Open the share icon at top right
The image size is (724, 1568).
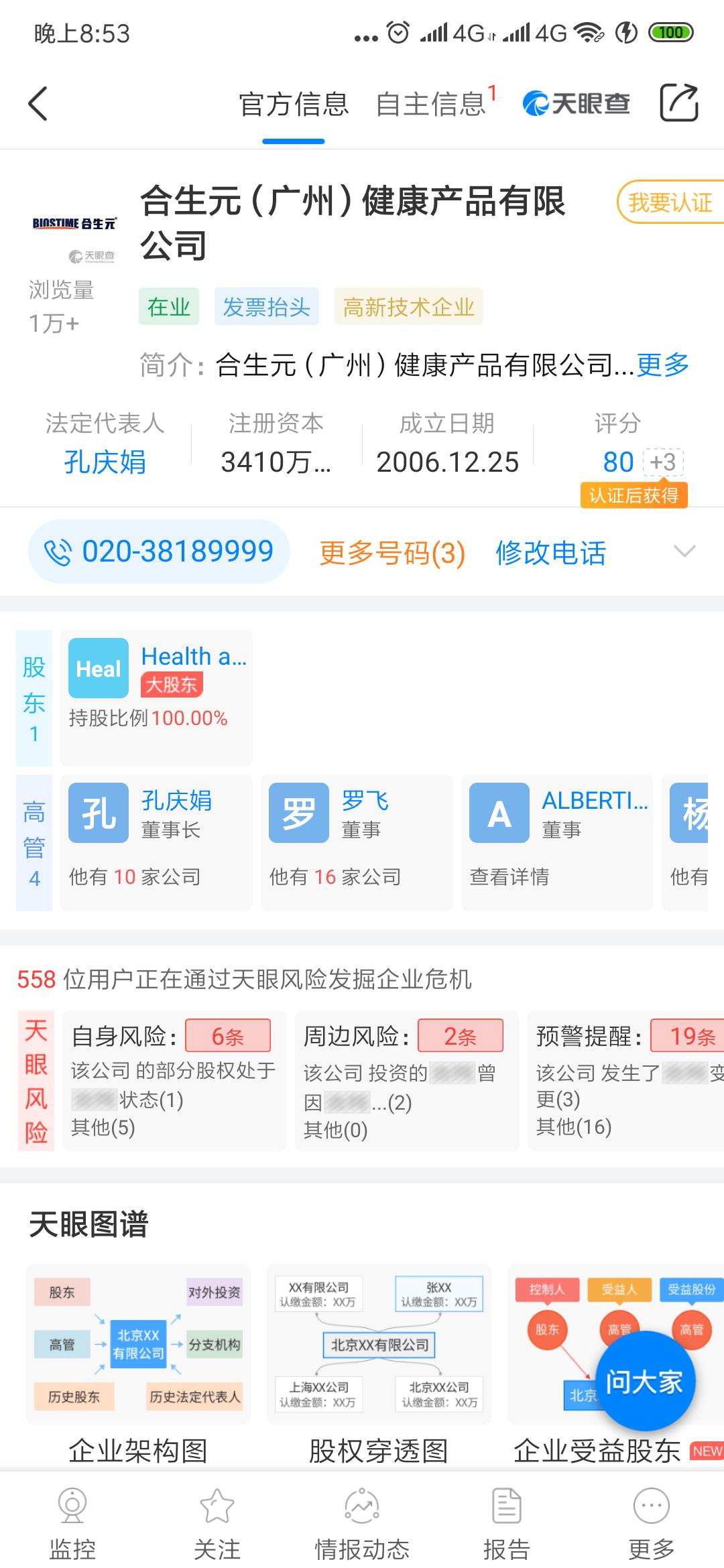coord(680,104)
